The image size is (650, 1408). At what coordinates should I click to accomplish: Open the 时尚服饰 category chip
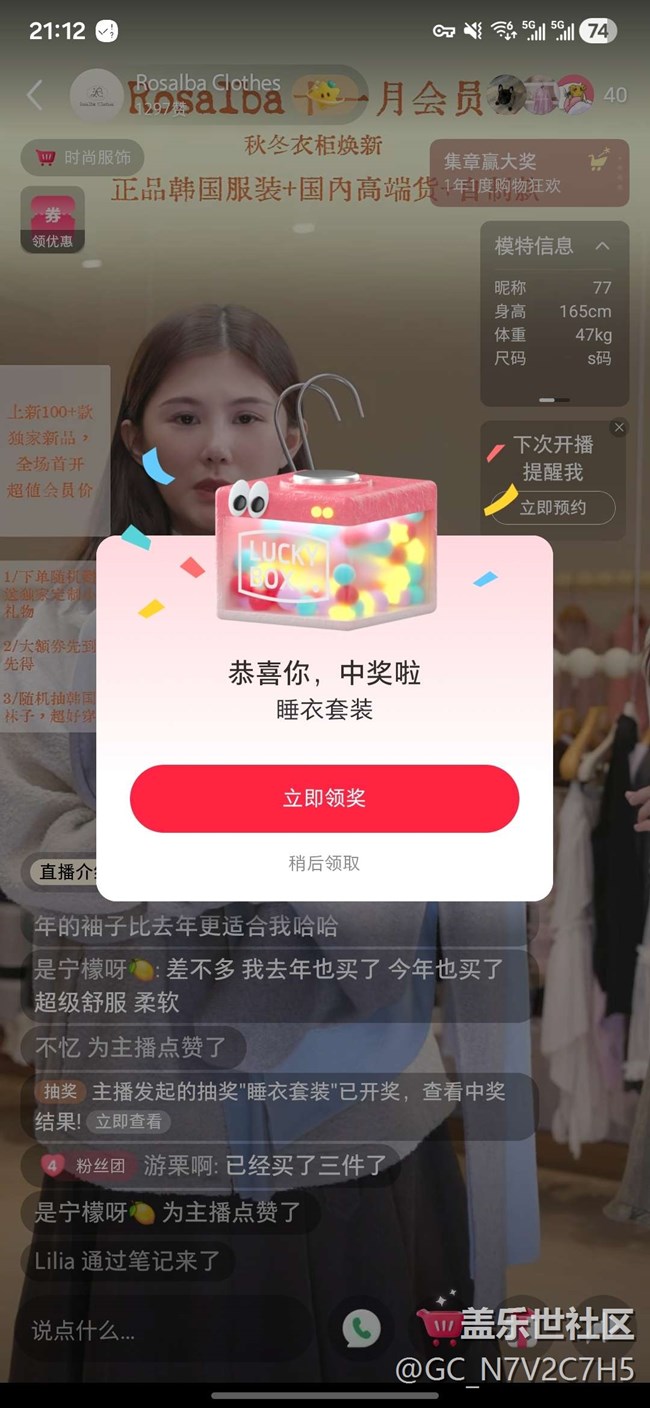84,157
